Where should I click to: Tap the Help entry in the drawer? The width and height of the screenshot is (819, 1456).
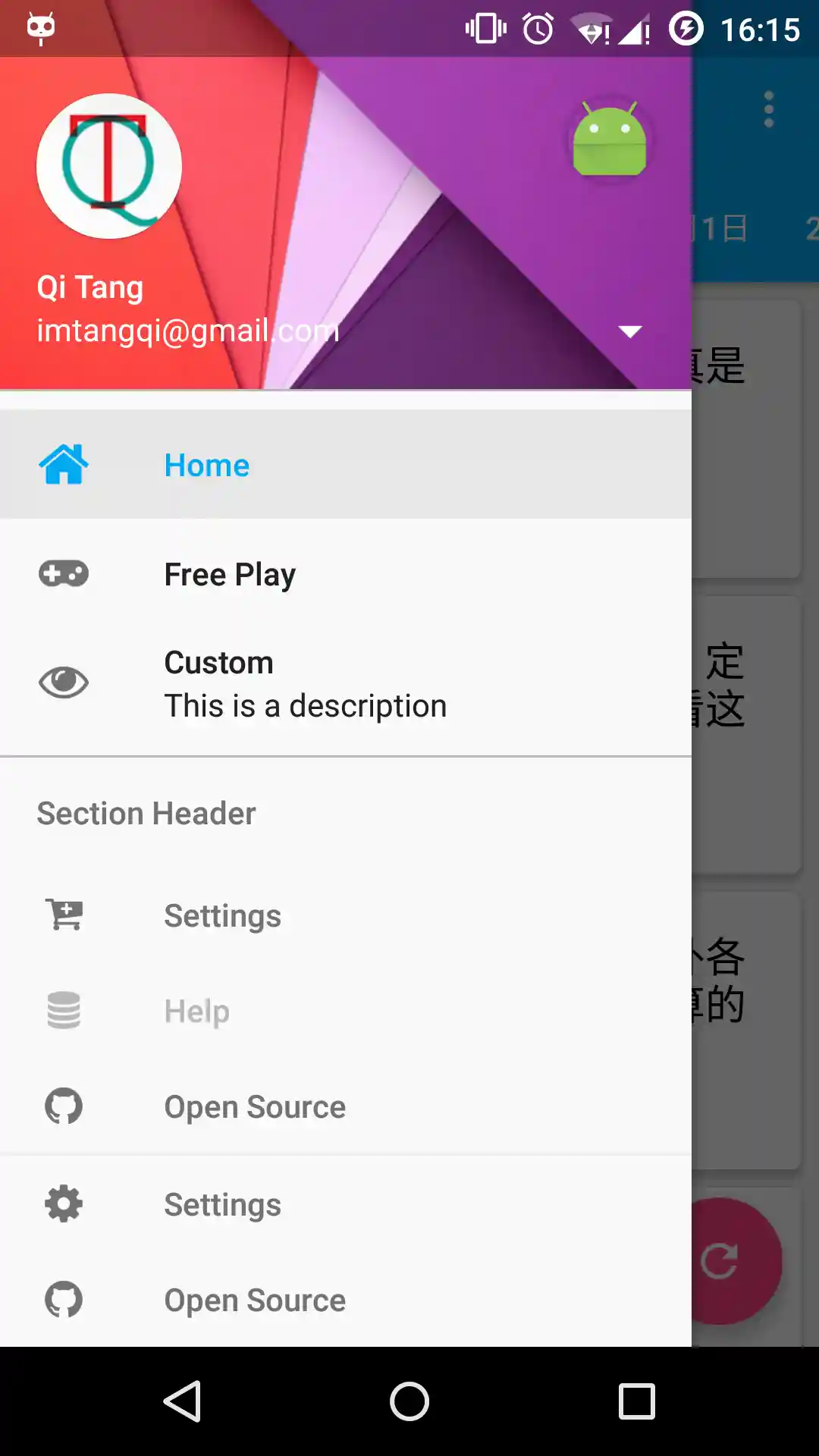(196, 1011)
